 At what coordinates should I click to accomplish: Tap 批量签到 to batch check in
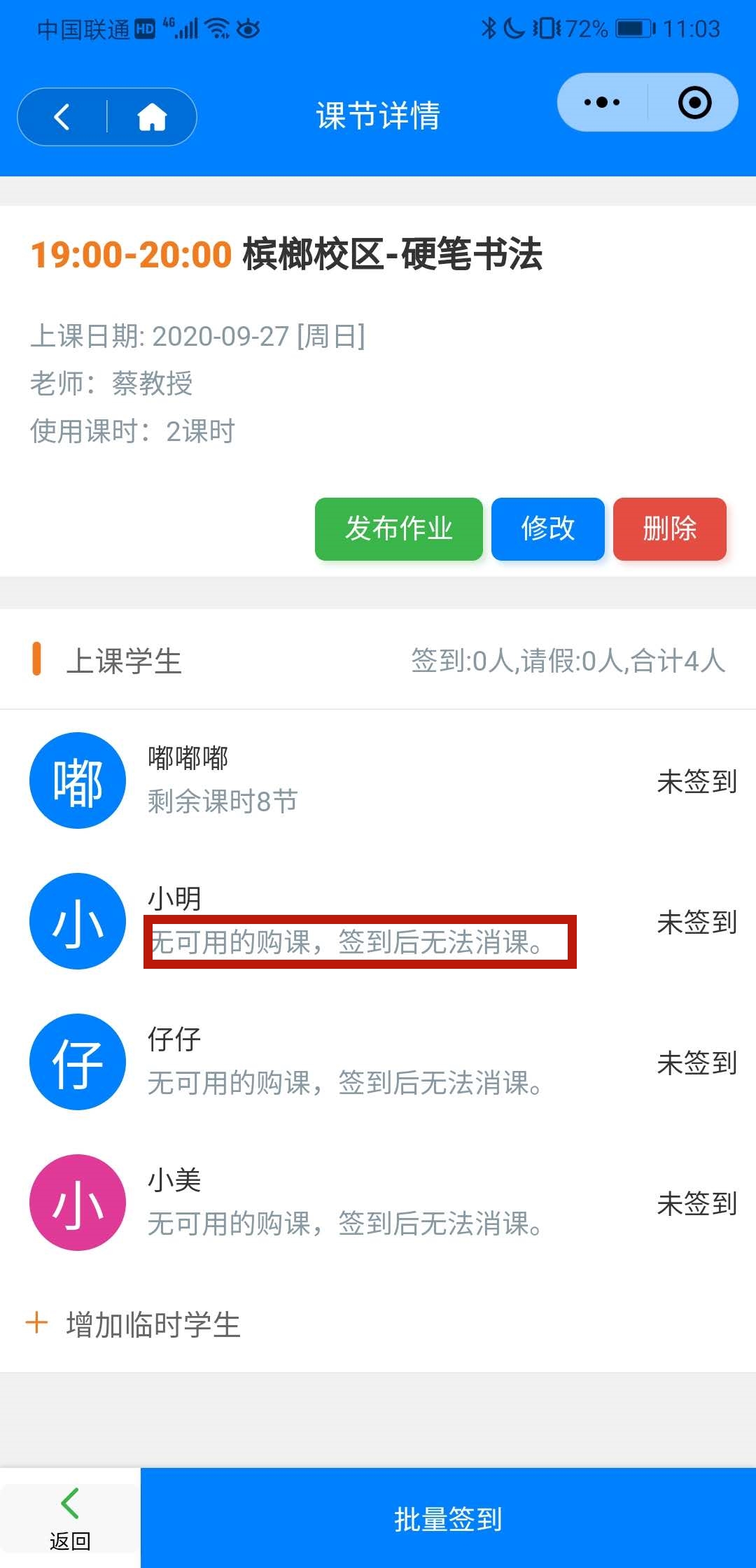point(448,1518)
